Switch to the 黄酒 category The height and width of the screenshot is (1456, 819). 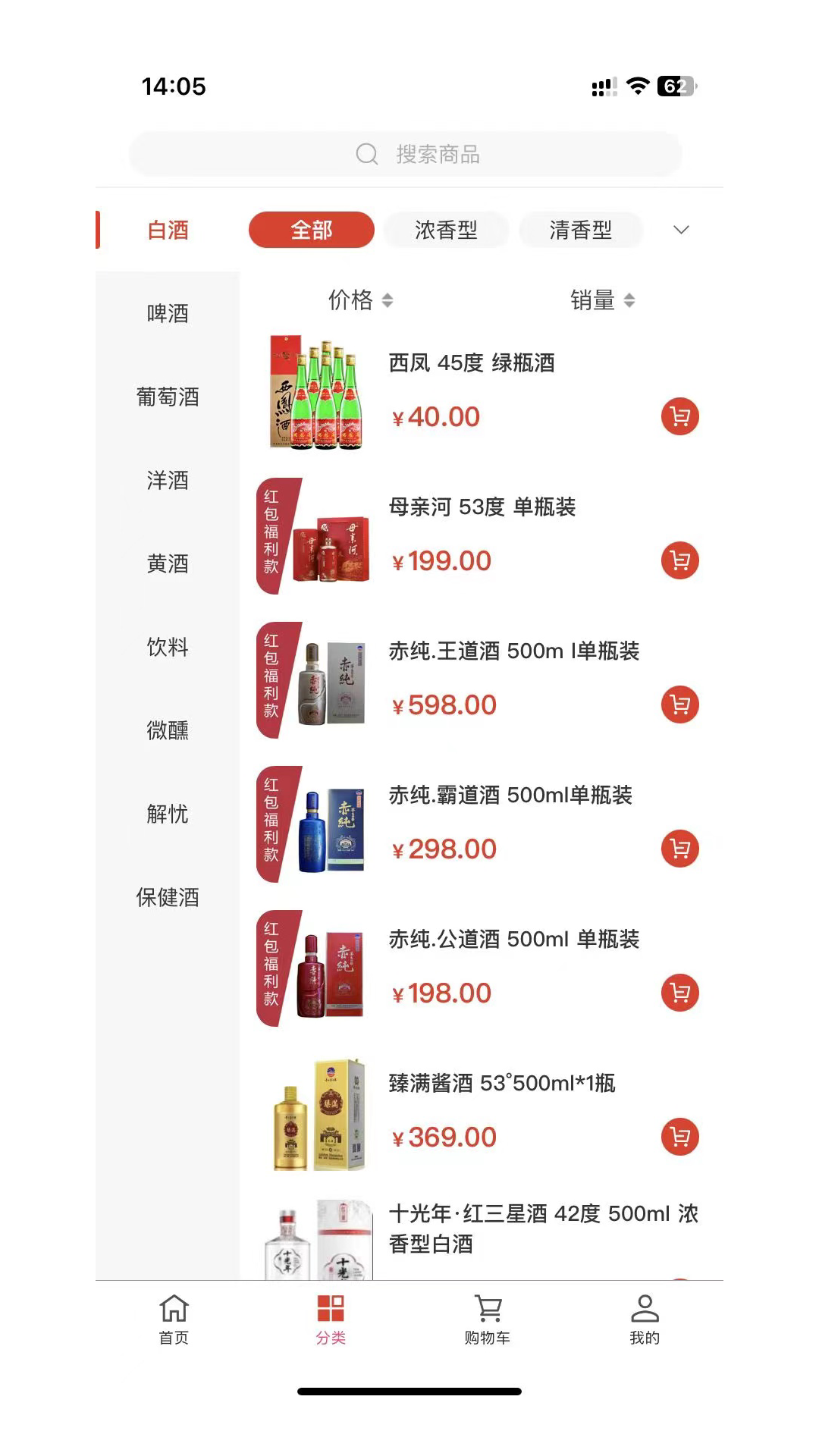pyautogui.click(x=168, y=563)
